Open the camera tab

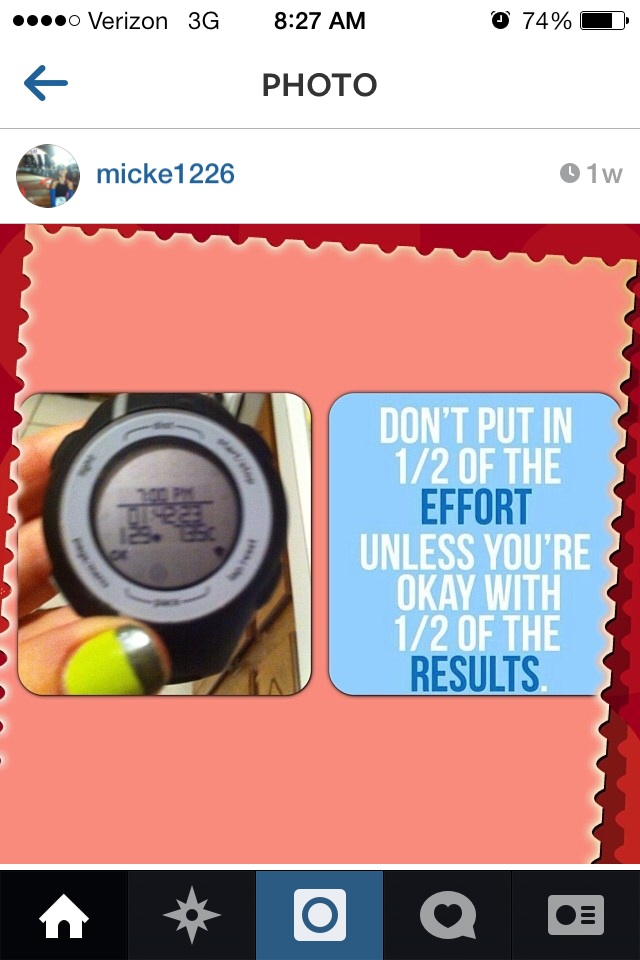click(320, 915)
